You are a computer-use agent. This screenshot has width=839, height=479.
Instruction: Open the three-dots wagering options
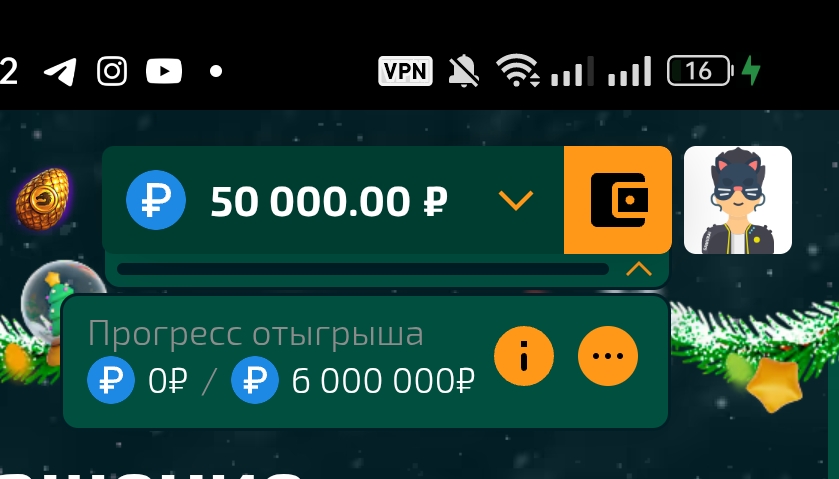(x=608, y=356)
